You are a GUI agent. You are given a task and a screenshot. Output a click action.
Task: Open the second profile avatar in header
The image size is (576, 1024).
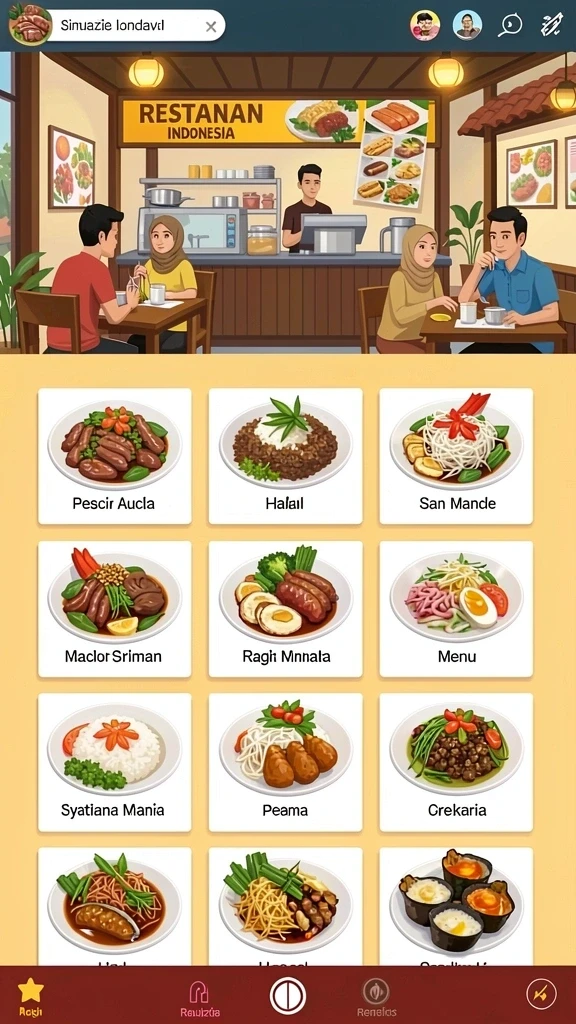(467, 25)
